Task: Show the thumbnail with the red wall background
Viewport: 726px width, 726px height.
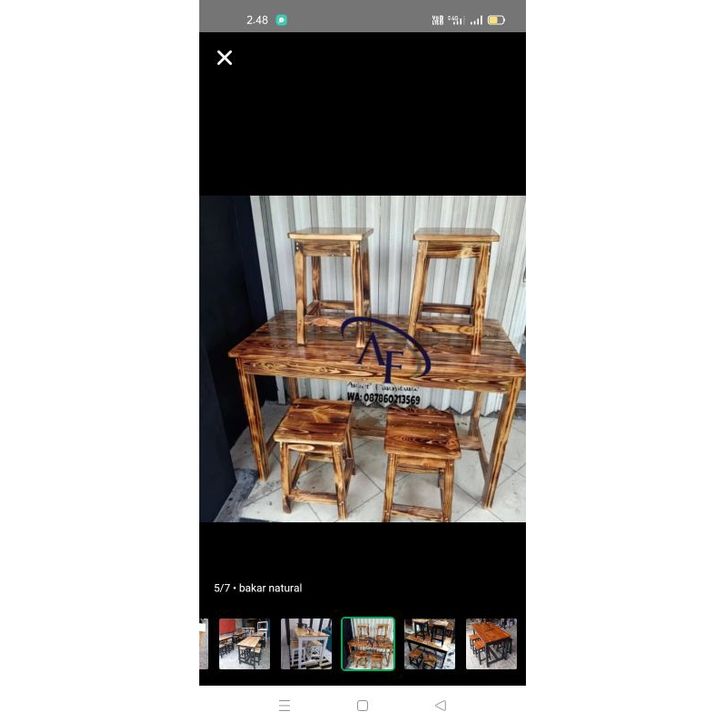Action: click(244, 643)
